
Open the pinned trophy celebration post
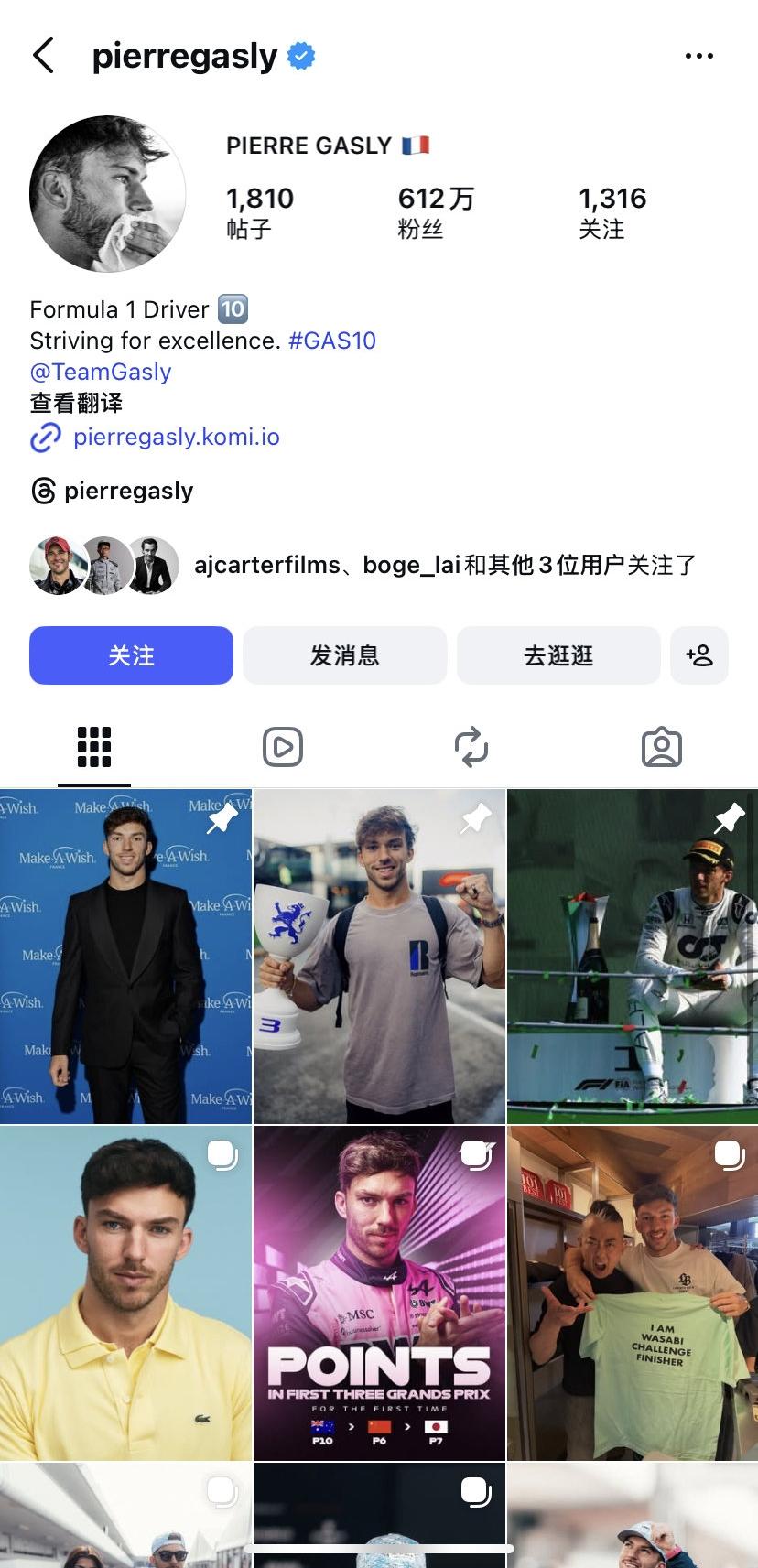click(378, 956)
